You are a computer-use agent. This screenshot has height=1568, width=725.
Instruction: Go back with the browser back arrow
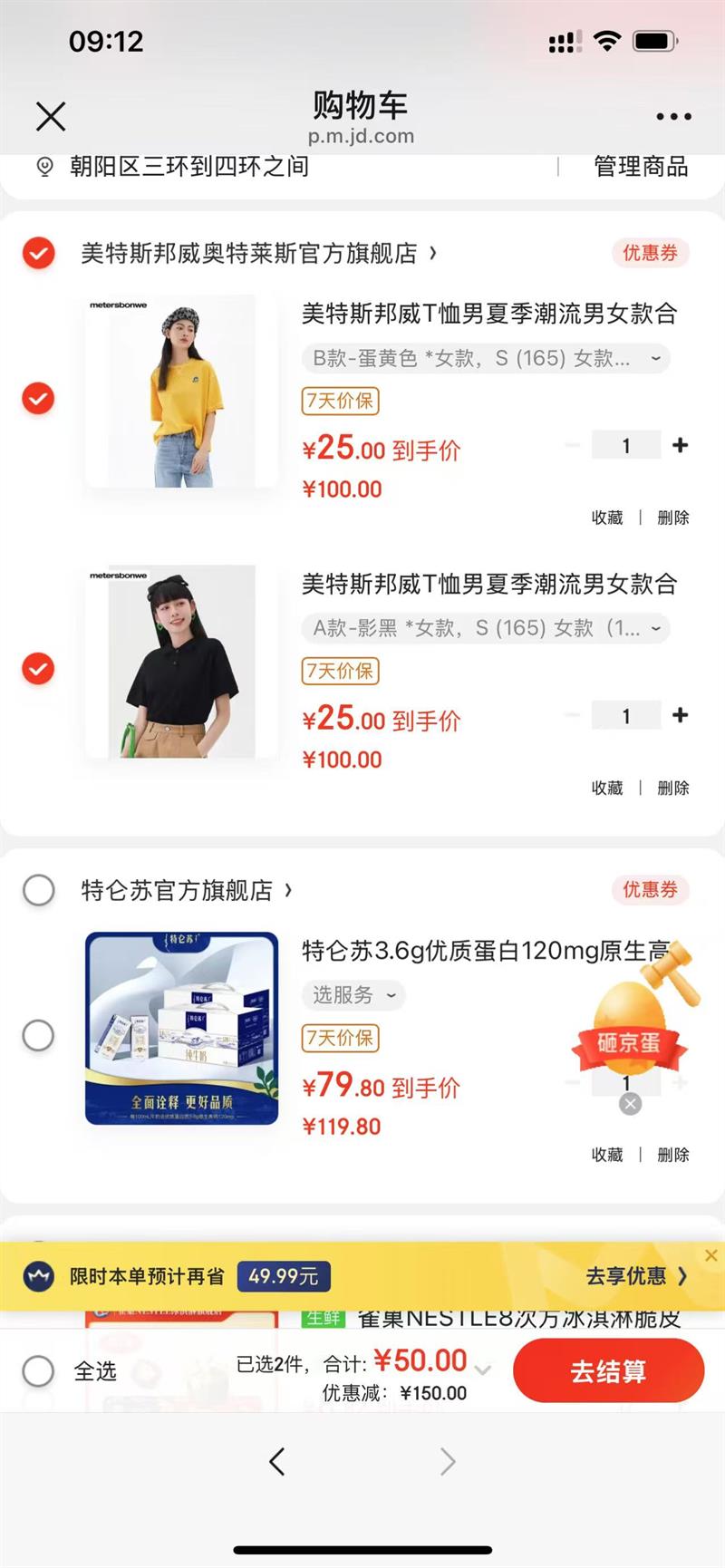pyautogui.click(x=277, y=1461)
